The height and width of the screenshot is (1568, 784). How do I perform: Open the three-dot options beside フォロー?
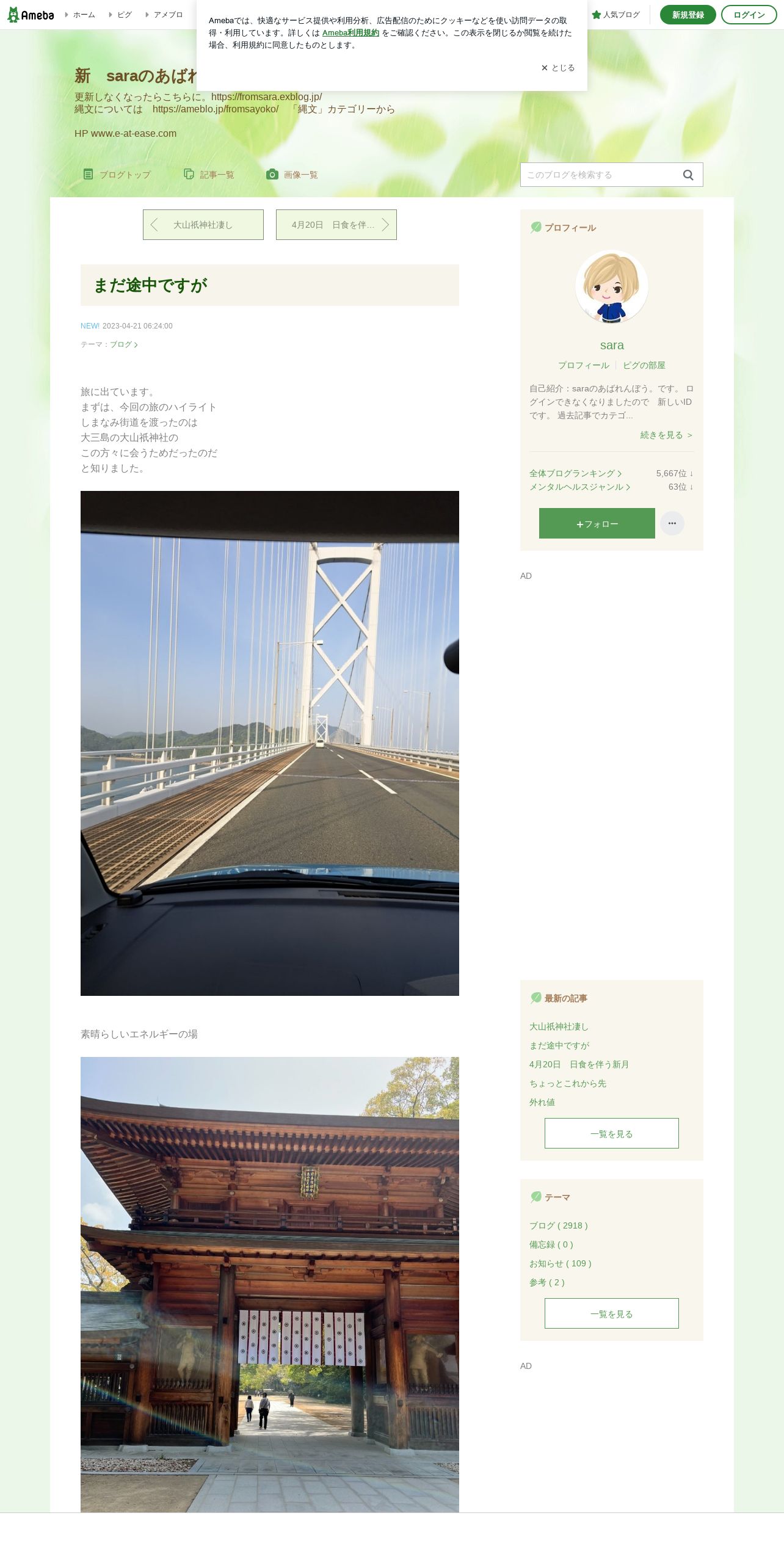click(672, 523)
